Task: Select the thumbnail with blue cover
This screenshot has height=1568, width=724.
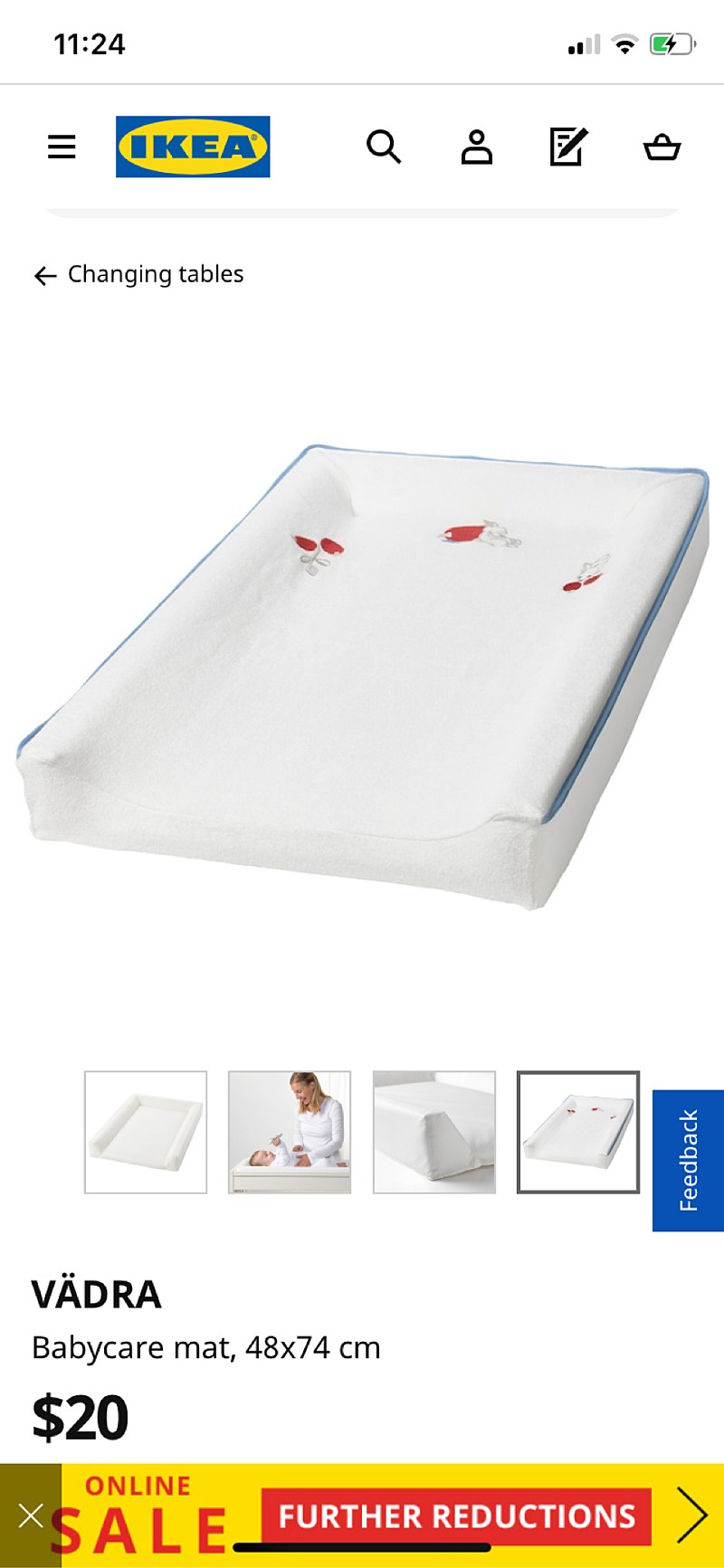Action: pos(578,1132)
